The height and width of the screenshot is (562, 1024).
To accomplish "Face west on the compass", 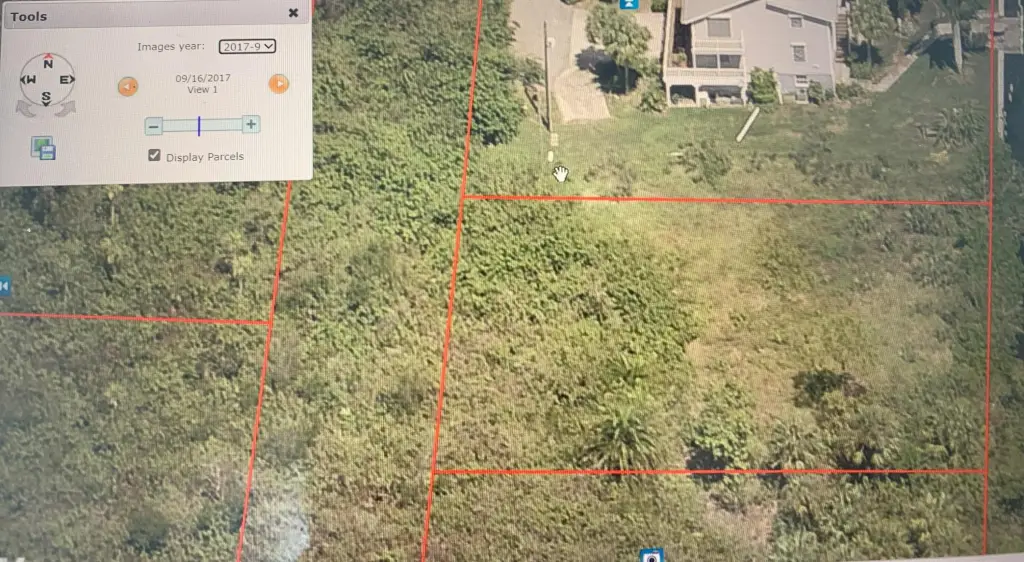I will [x=29, y=80].
